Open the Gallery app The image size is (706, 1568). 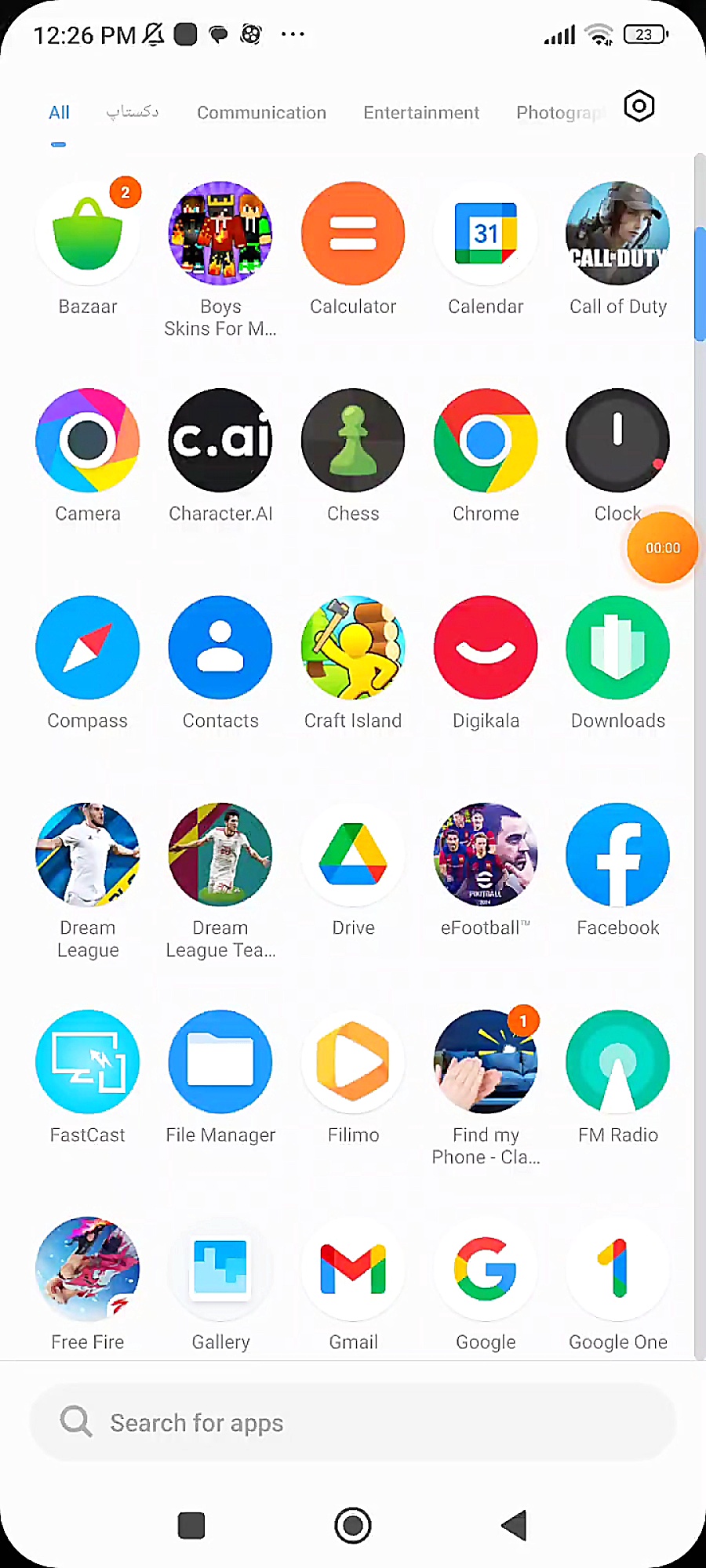(220, 1269)
